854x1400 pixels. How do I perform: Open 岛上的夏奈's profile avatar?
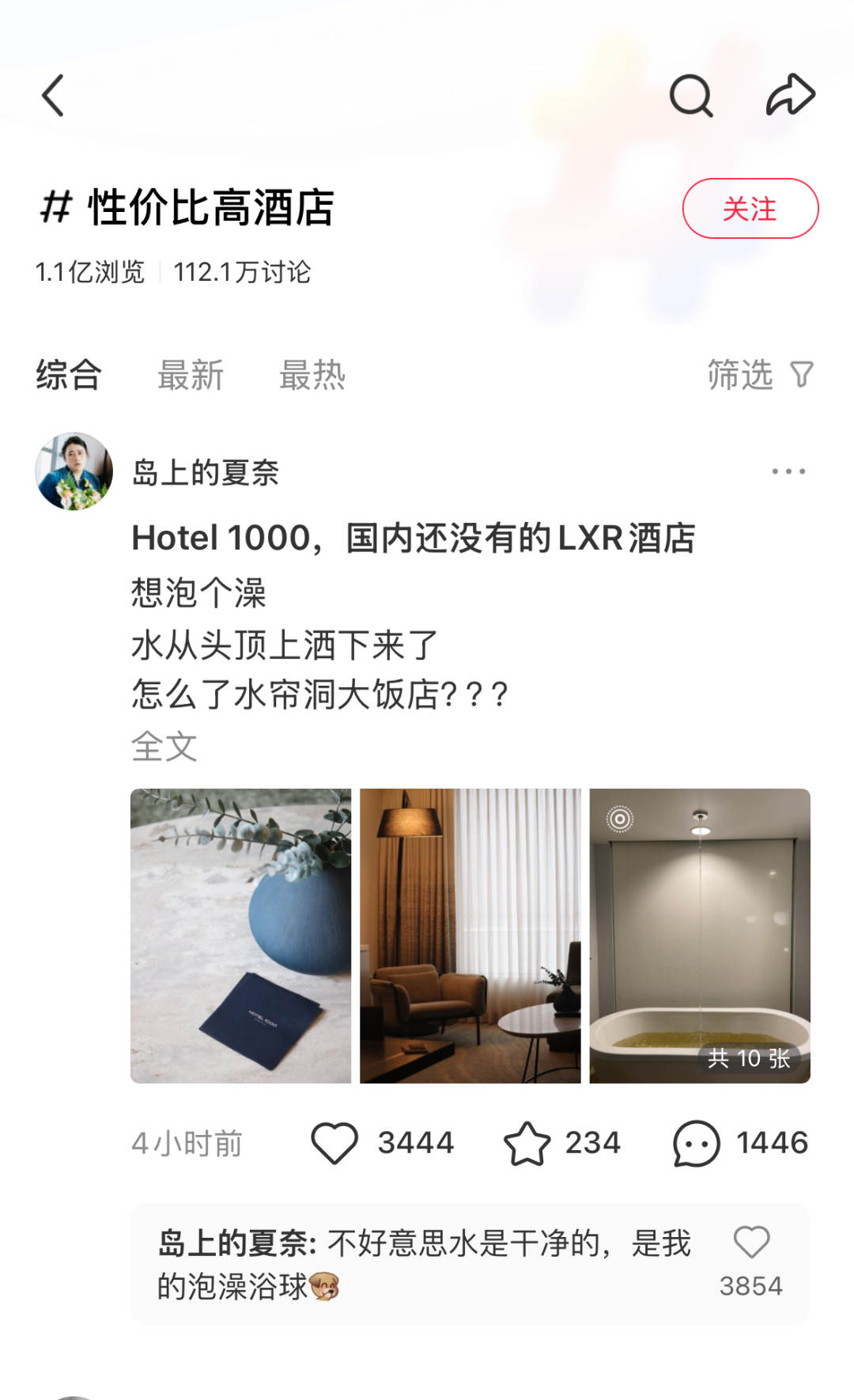74,471
